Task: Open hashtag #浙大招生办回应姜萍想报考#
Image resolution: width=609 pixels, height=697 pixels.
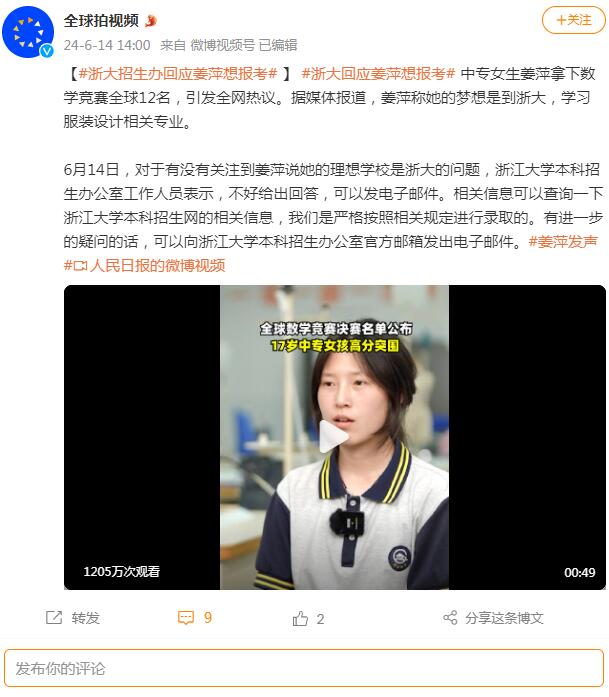Action: click(x=176, y=73)
